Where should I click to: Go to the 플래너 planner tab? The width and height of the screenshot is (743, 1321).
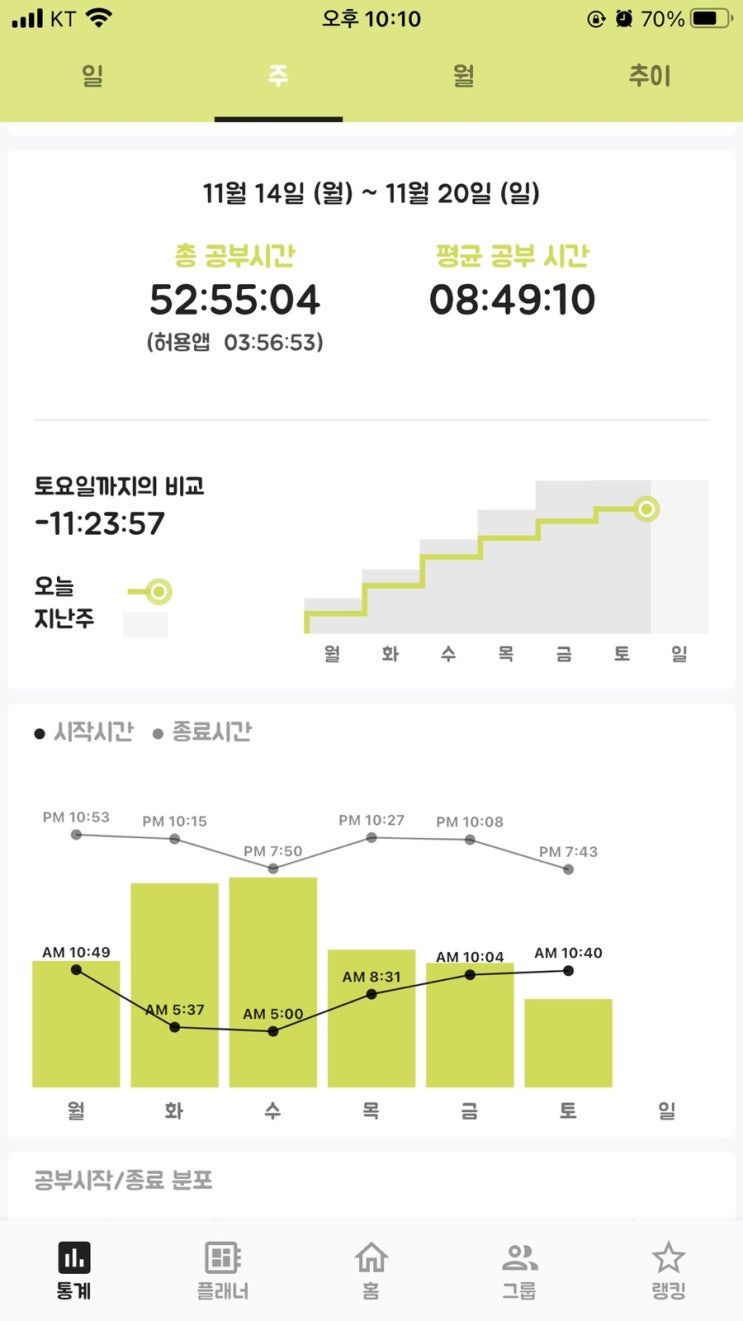222,1270
